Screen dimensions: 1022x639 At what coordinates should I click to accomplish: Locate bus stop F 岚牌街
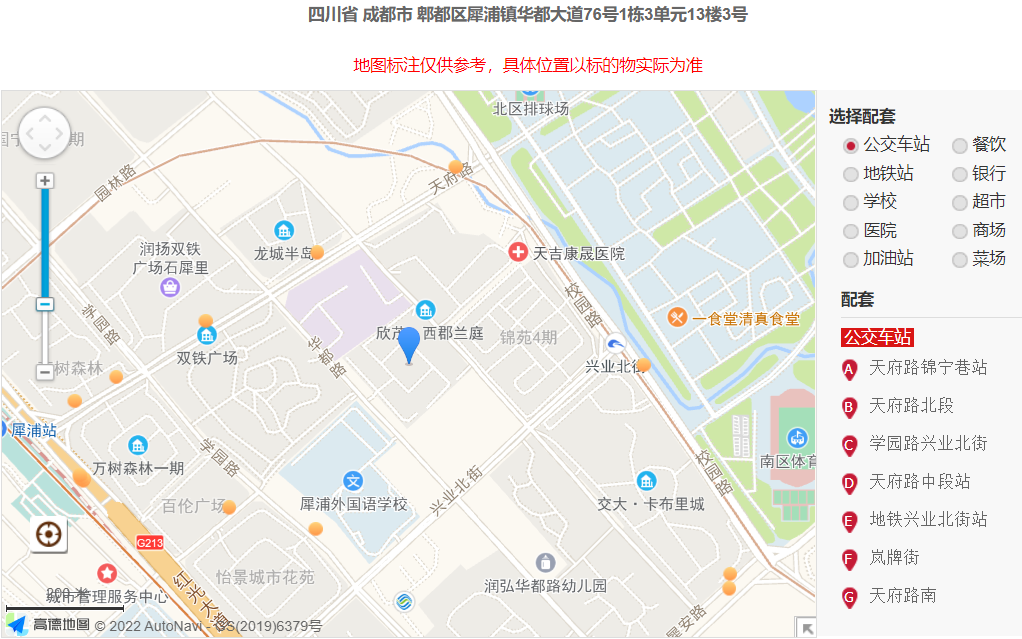(x=894, y=558)
